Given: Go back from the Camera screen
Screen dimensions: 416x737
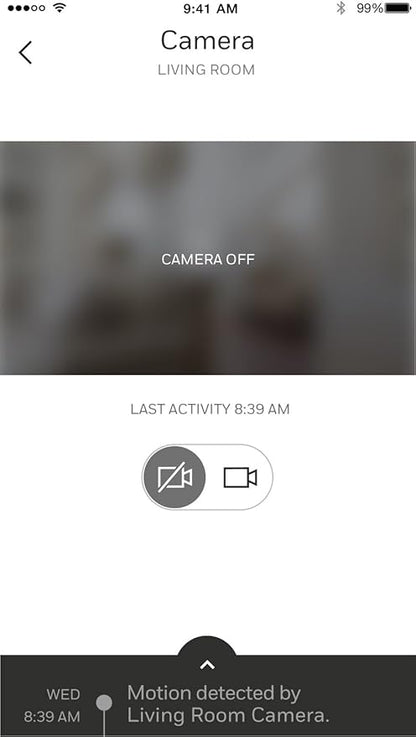Looking at the screenshot, I should point(25,52).
